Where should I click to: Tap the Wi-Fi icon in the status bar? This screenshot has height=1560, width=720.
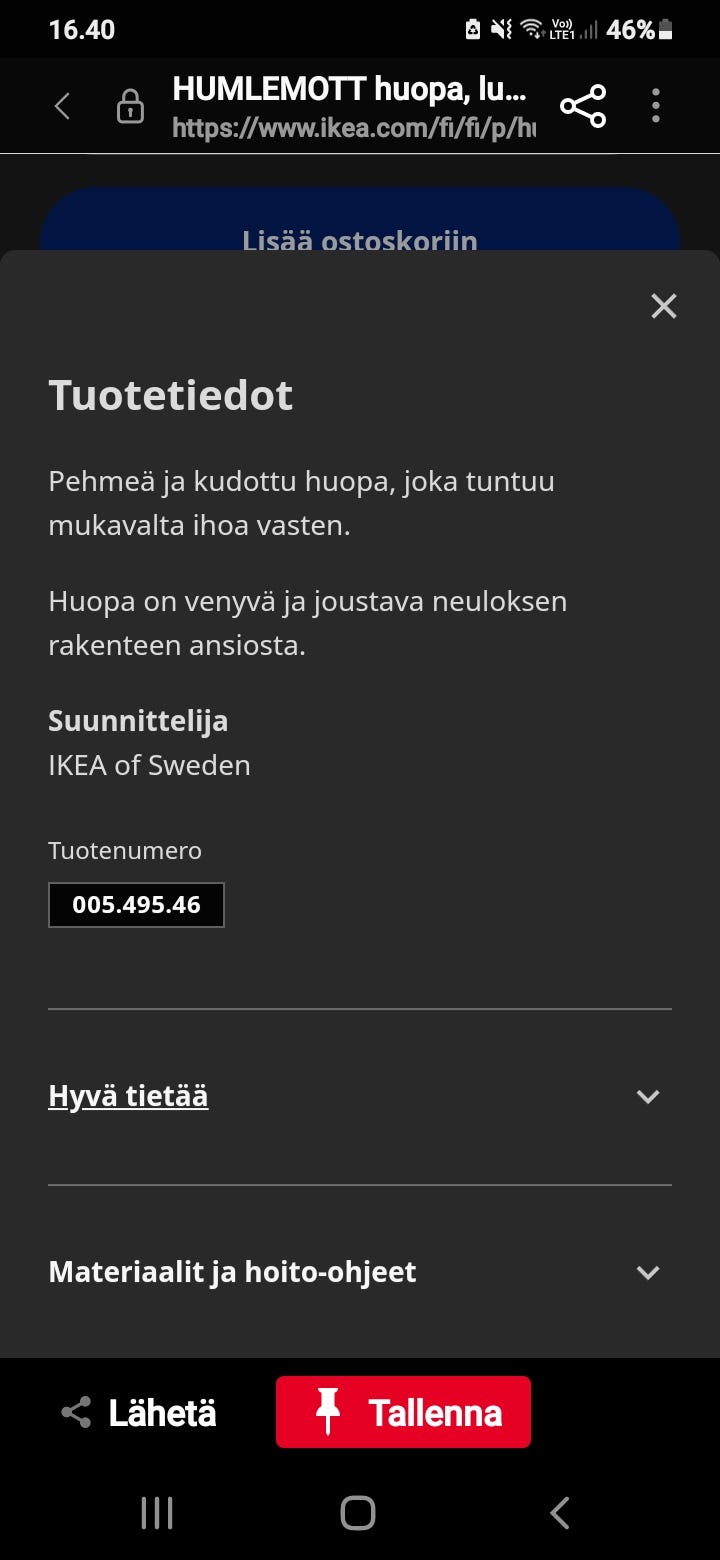click(530, 29)
